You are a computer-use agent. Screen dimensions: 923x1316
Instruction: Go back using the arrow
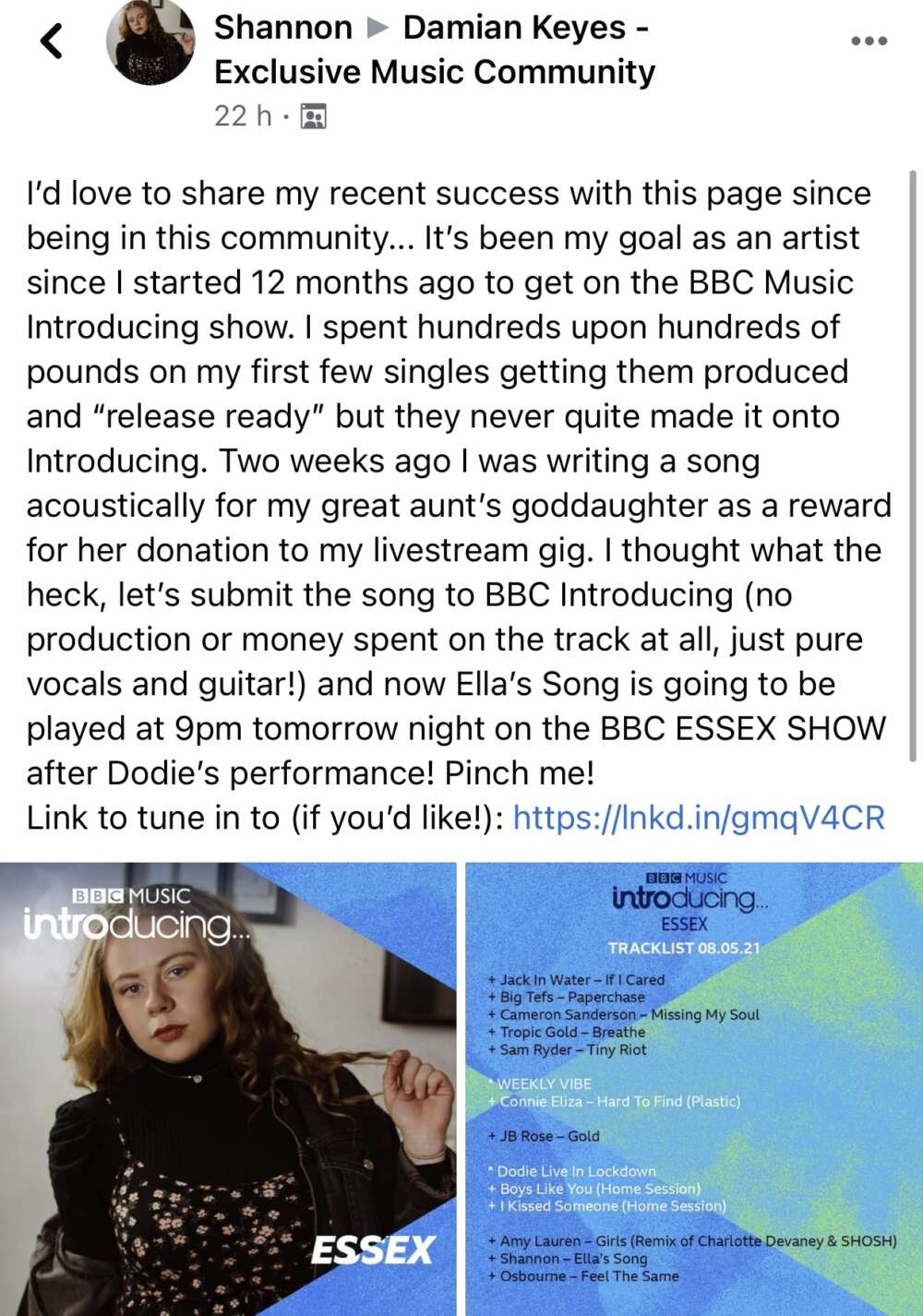(52, 42)
